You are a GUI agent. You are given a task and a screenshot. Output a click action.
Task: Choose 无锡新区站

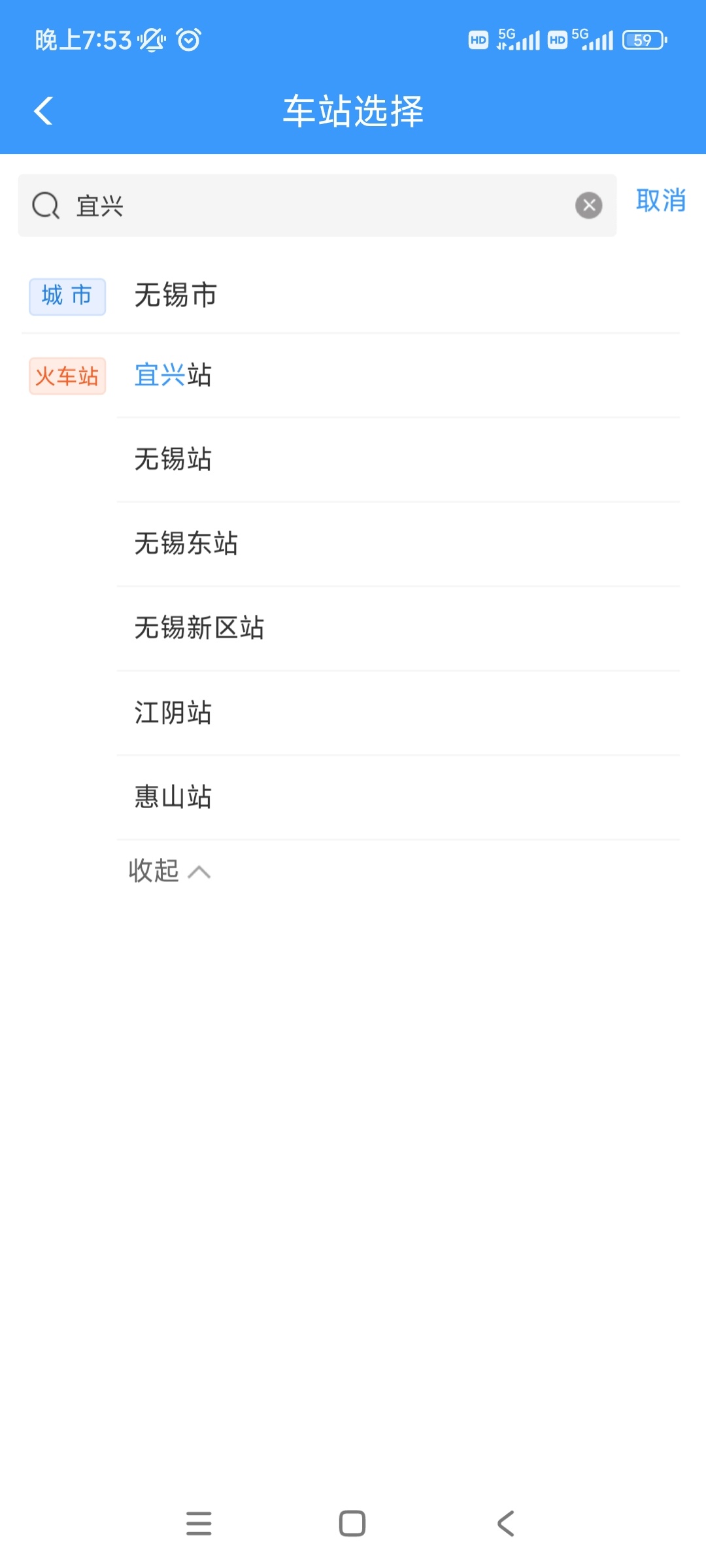tap(199, 628)
